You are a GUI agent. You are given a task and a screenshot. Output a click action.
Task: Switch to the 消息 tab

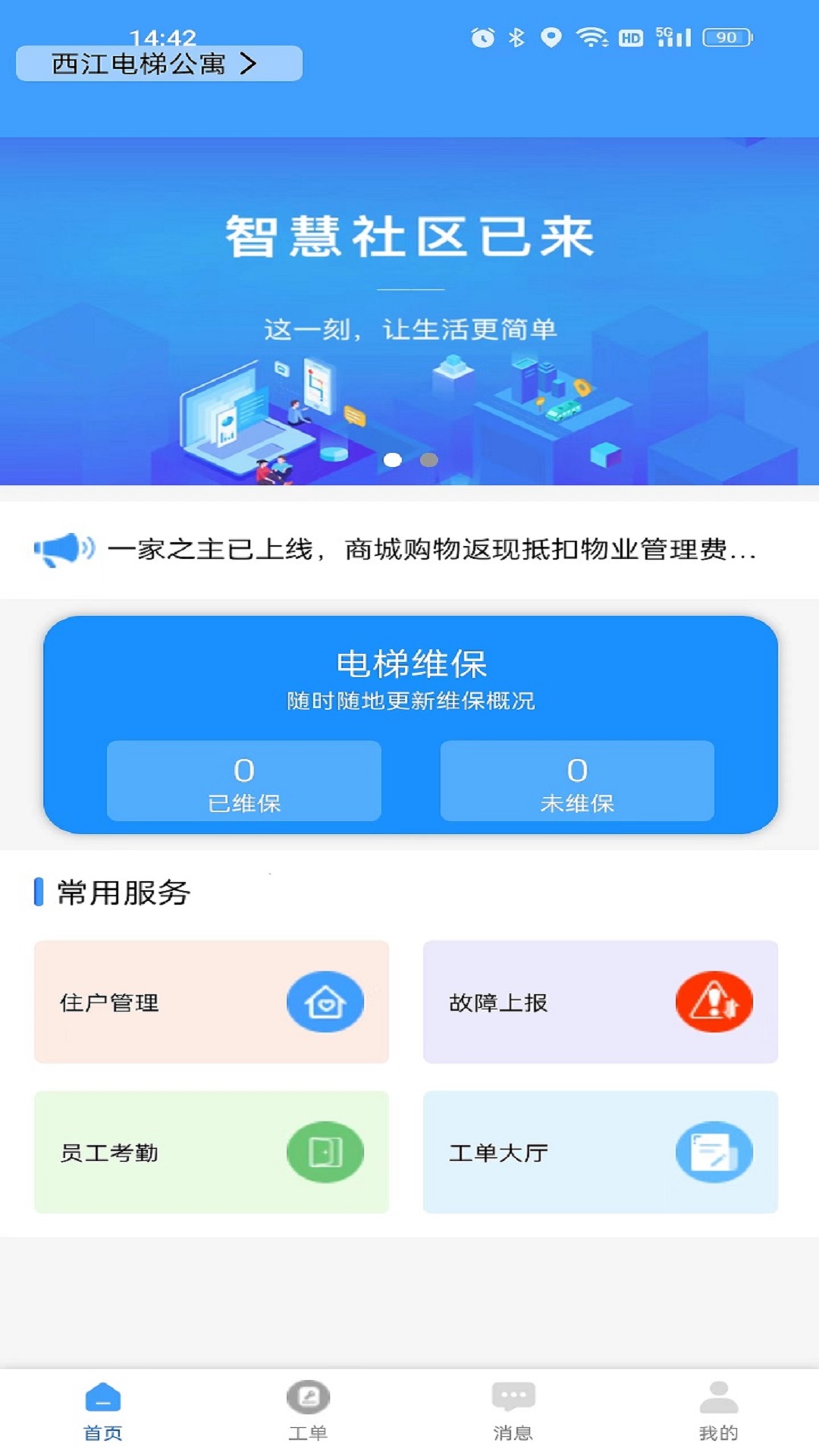pos(513,1411)
